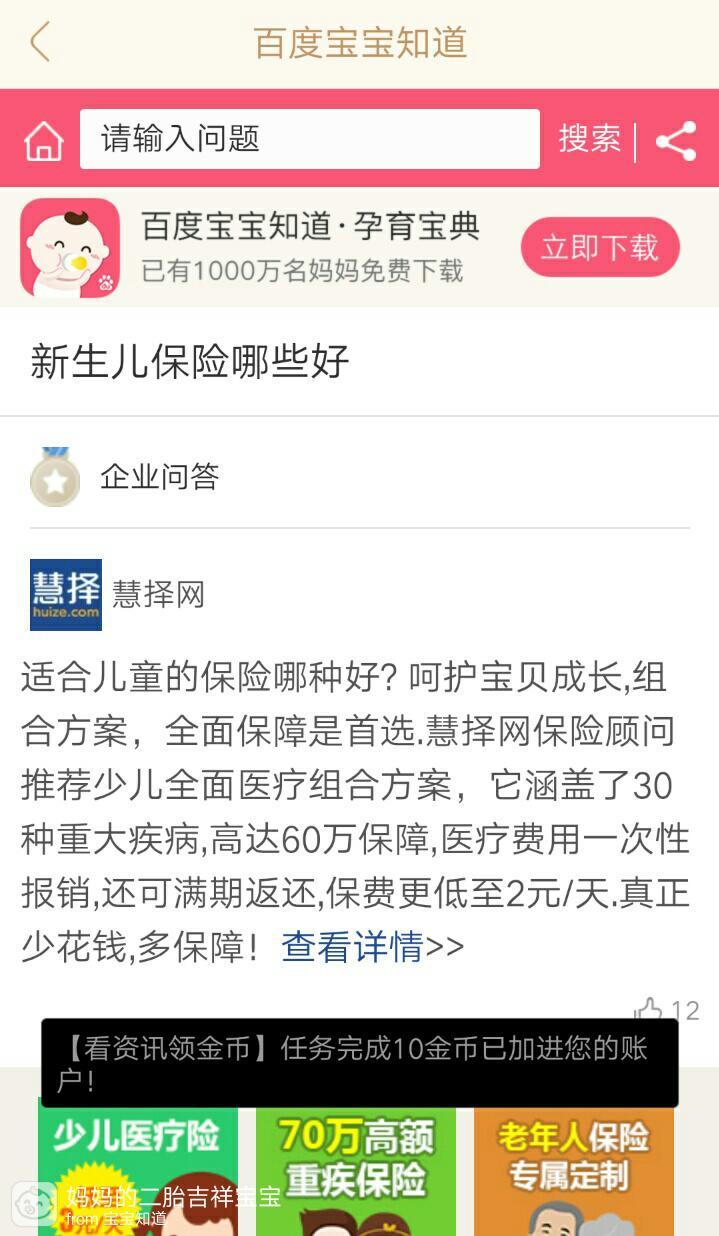Open the 少儿医疗险 ad card
The width and height of the screenshot is (719, 1236).
point(138,1170)
